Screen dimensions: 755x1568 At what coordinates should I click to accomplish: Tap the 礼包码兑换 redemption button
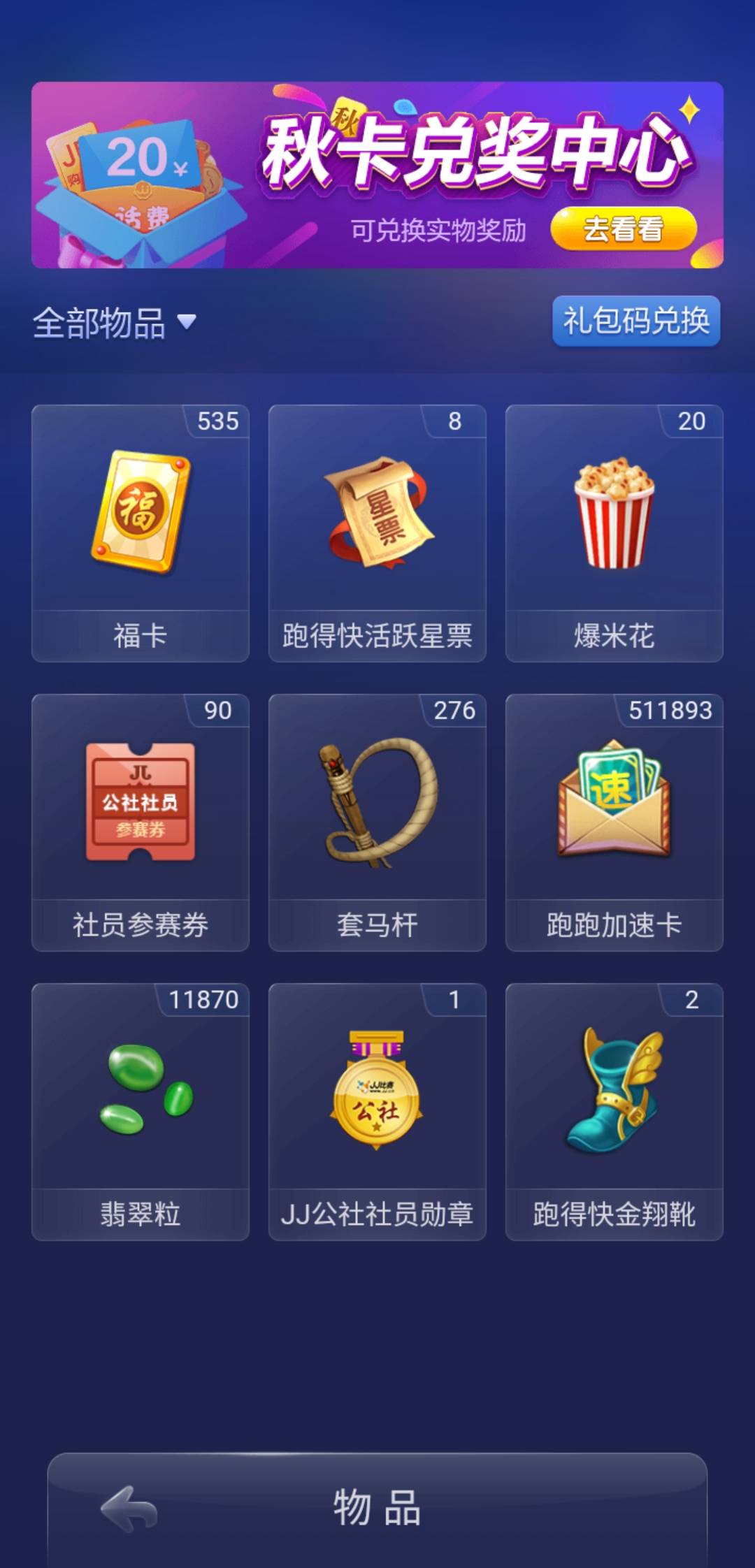pos(635,320)
